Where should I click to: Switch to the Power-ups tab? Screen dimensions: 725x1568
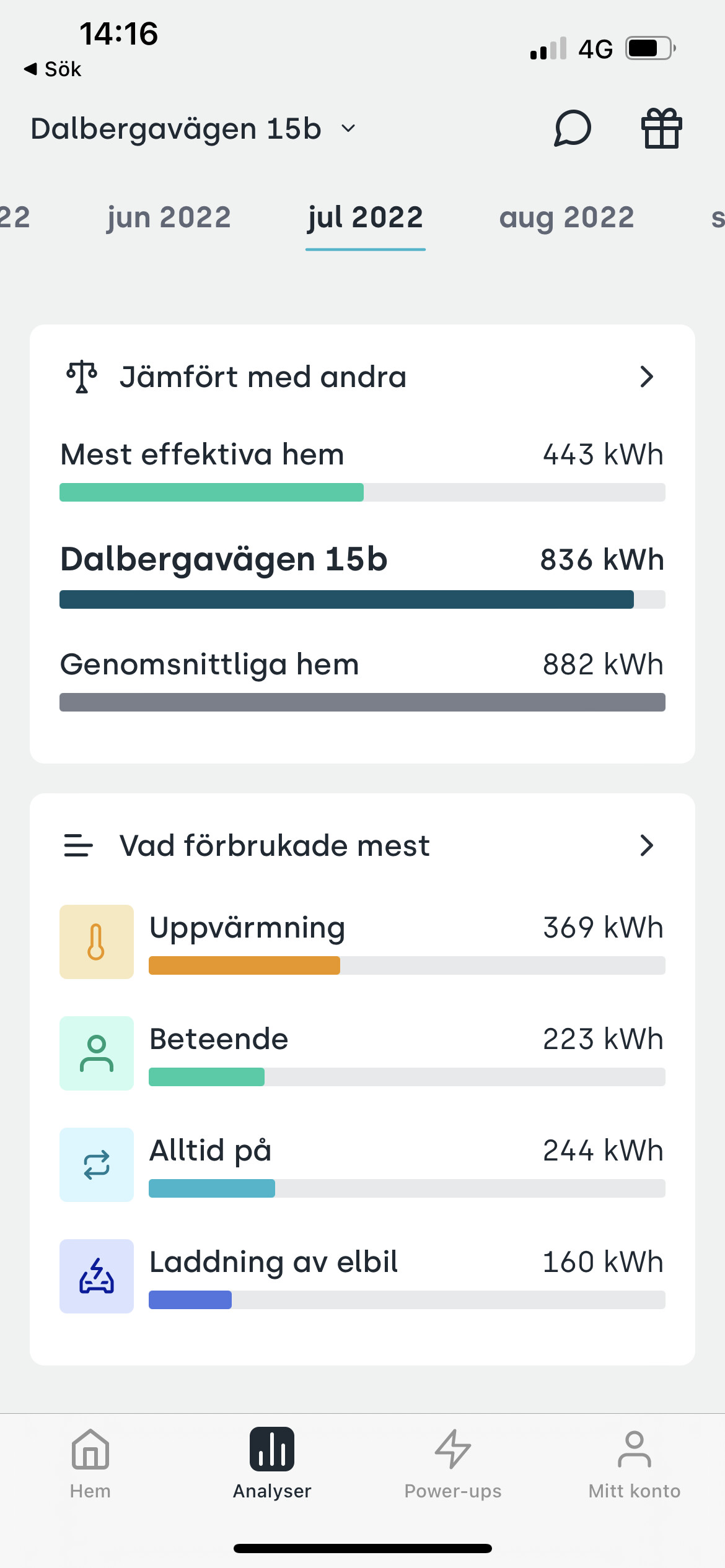[453, 1464]
